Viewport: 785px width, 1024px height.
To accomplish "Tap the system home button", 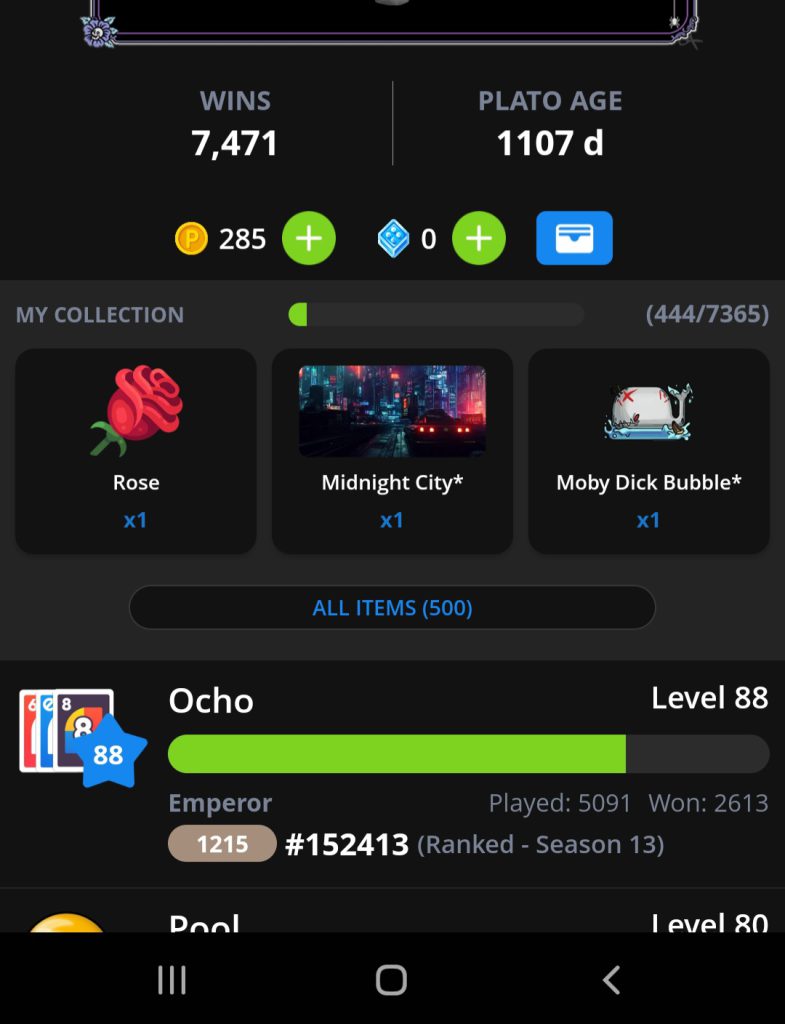I will click(391, 980).
